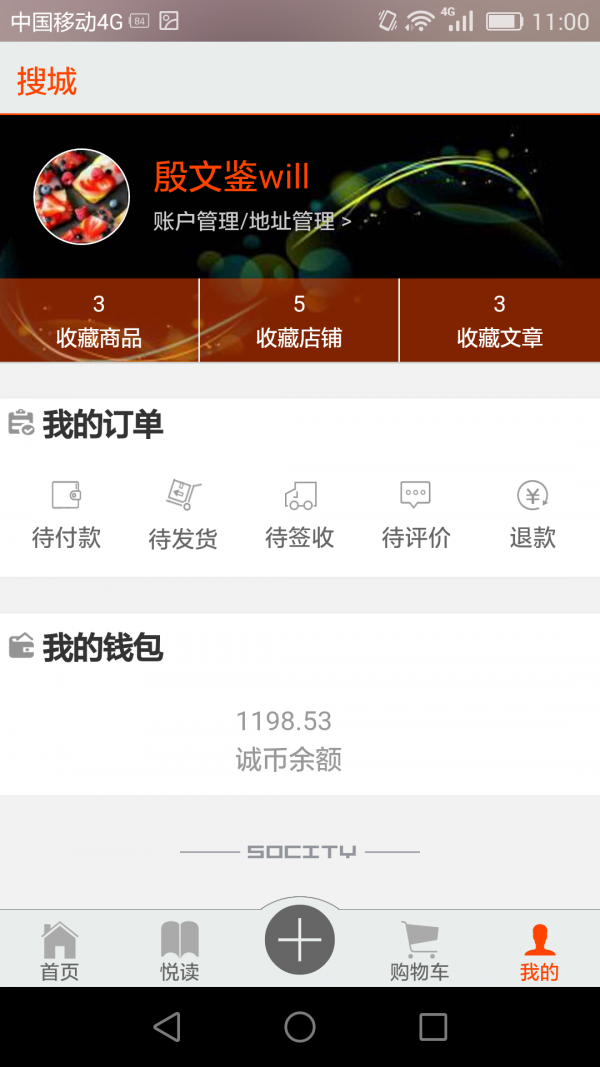Image resolution: width=600 pixels, height=1067 pixels.
Task: Switch to the 悦读 reading tab
Action: click(180, 951)
